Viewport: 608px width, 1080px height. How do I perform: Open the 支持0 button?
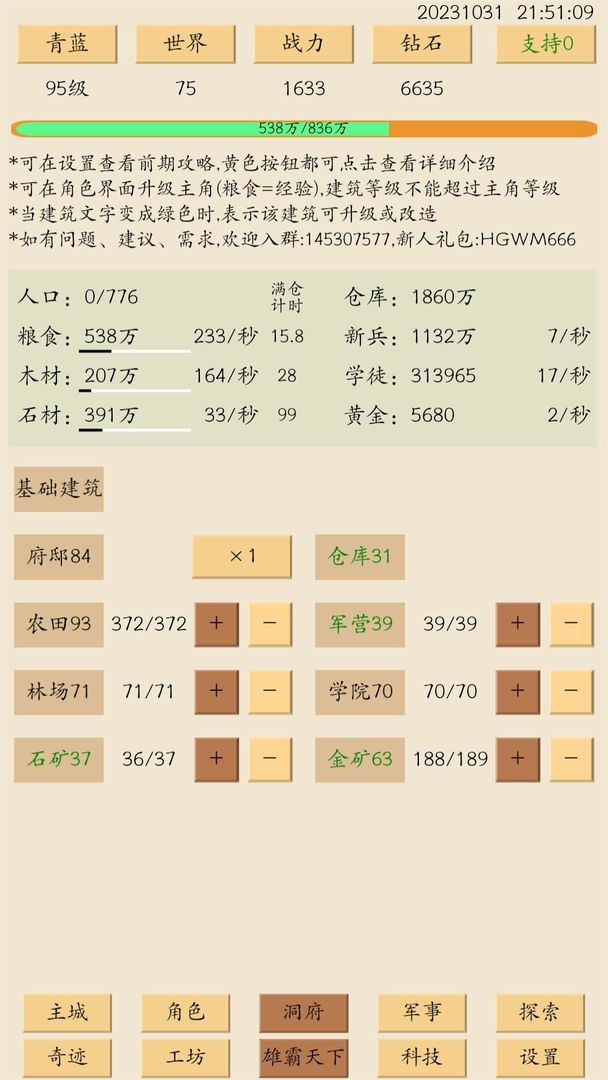(x=546, y=44)
